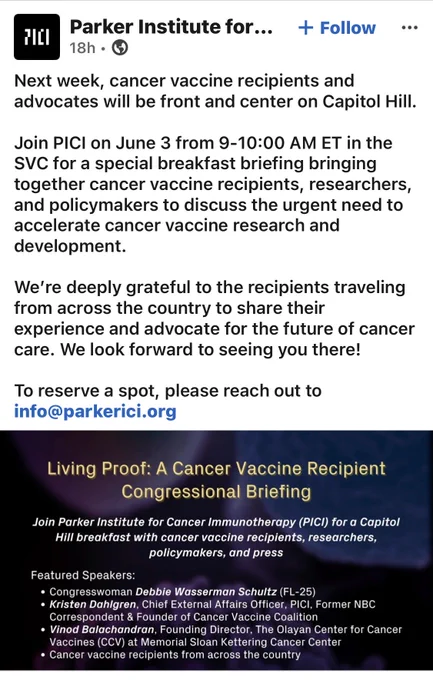Tap the info@parkerici.org email link
This screenshot has width=433, height=680.
click(95, 411)
